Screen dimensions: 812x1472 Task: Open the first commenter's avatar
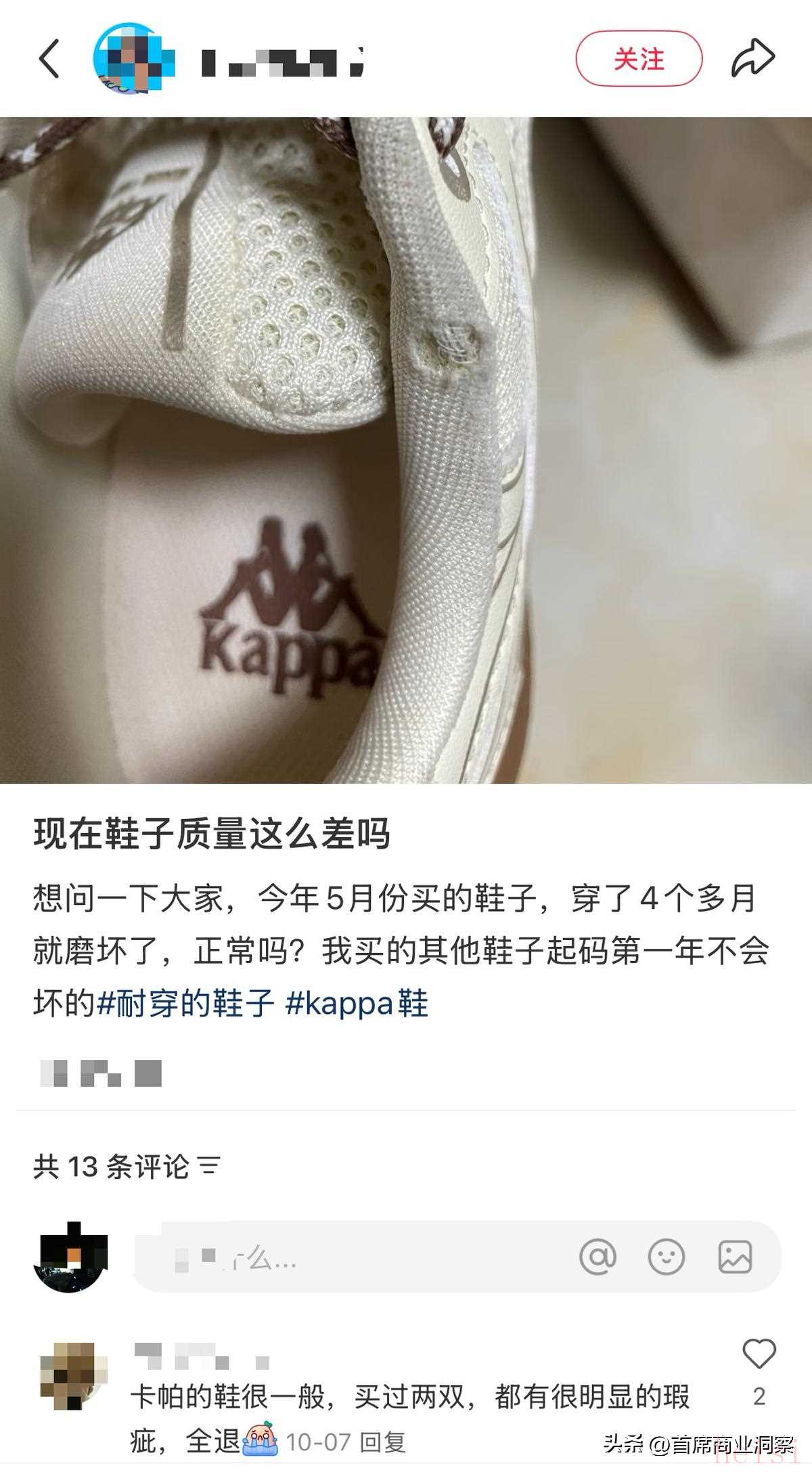(73, 1377)
